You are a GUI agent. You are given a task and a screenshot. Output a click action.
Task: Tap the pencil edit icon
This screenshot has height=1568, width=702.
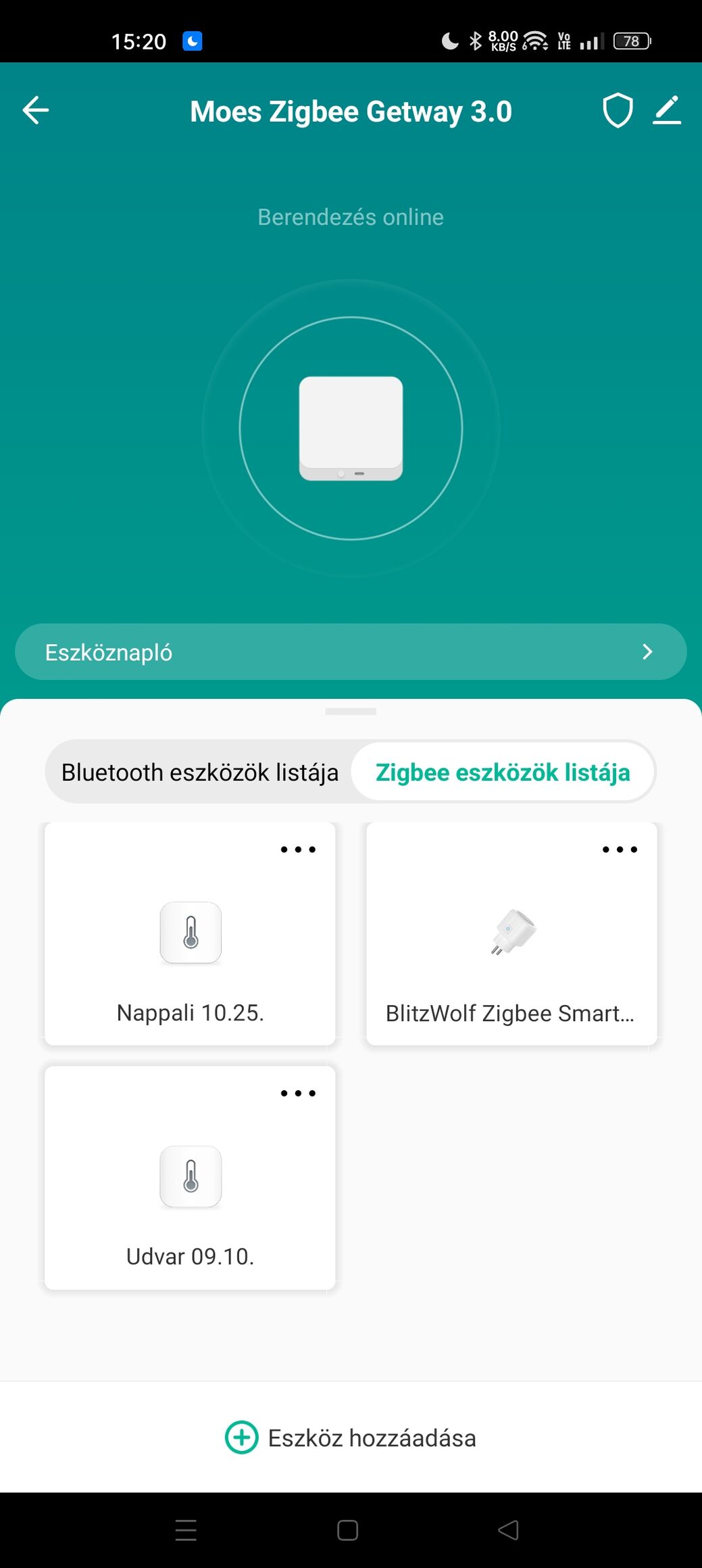(667, 111)
